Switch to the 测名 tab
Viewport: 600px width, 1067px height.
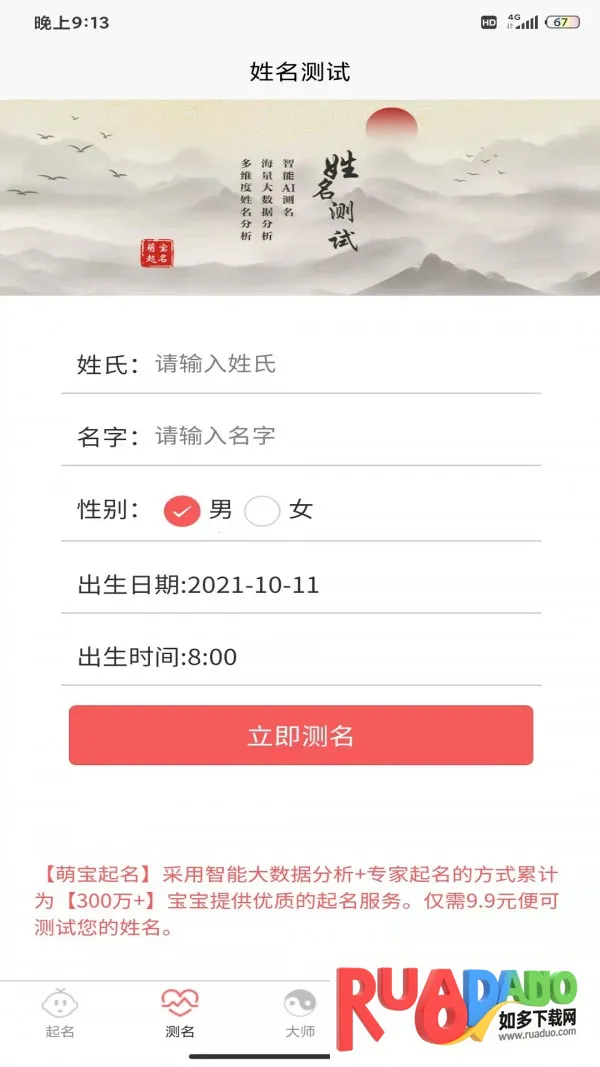pos(180,1013)
